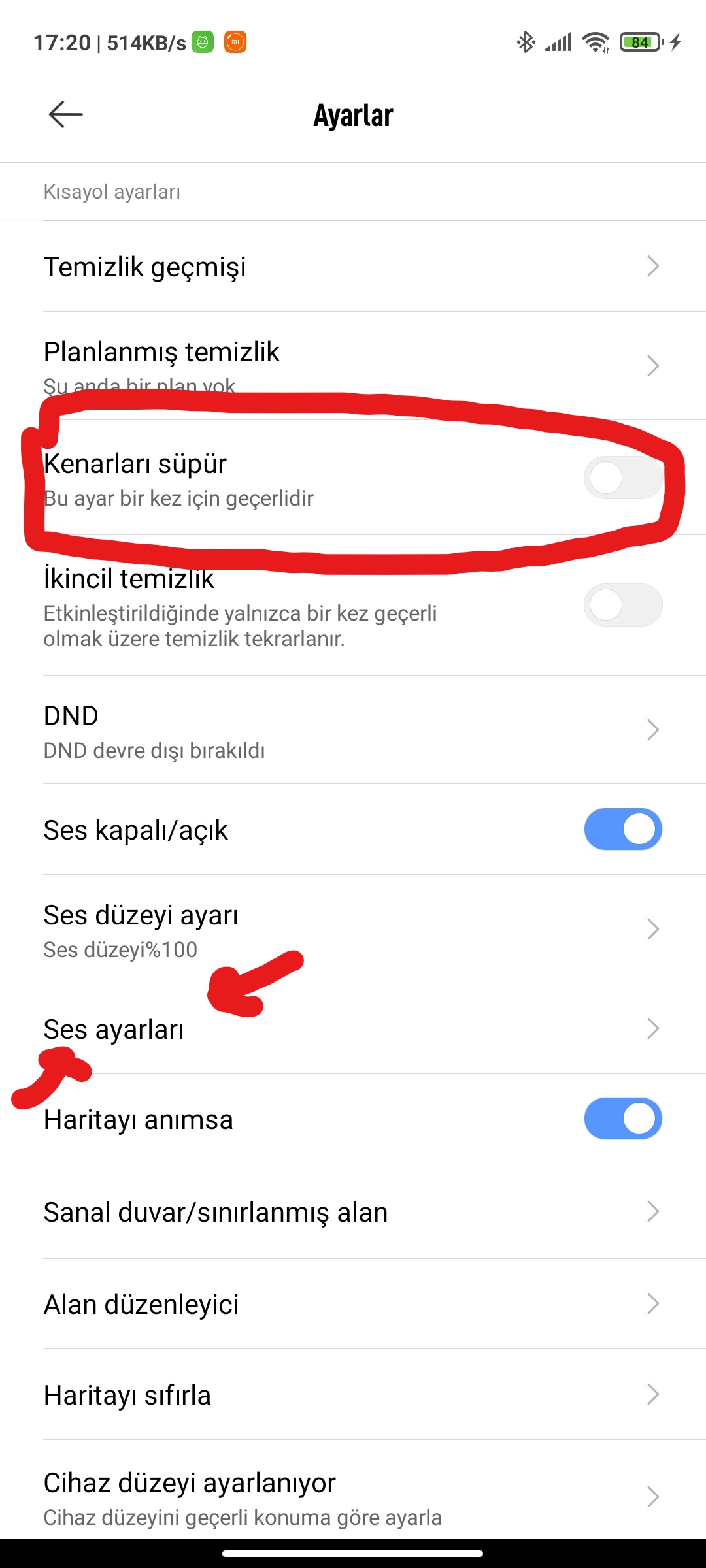Open Ses düzeyi ayarı

(353, 930)
